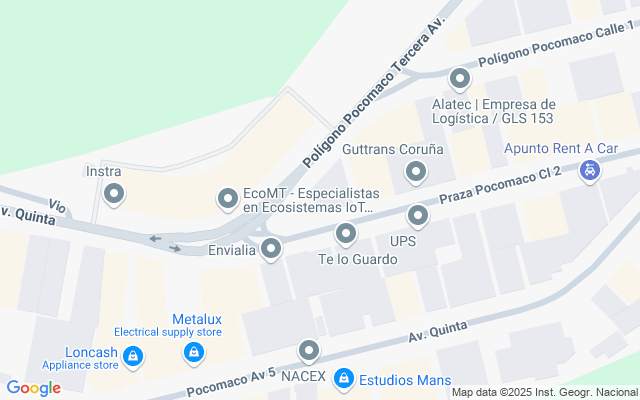Select the Instra map marker

tap(114, 193)
